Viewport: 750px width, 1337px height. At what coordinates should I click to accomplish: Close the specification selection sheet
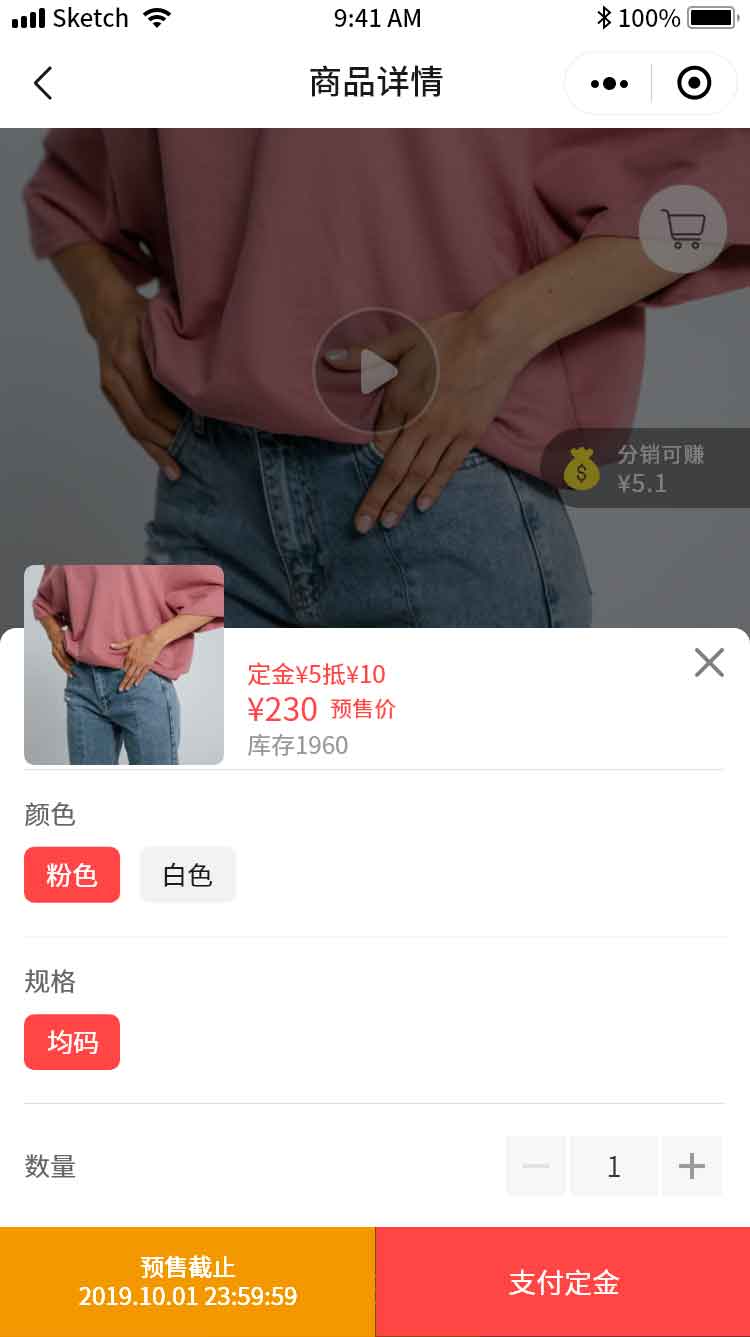pyautogui.click(x=709, y=662)
